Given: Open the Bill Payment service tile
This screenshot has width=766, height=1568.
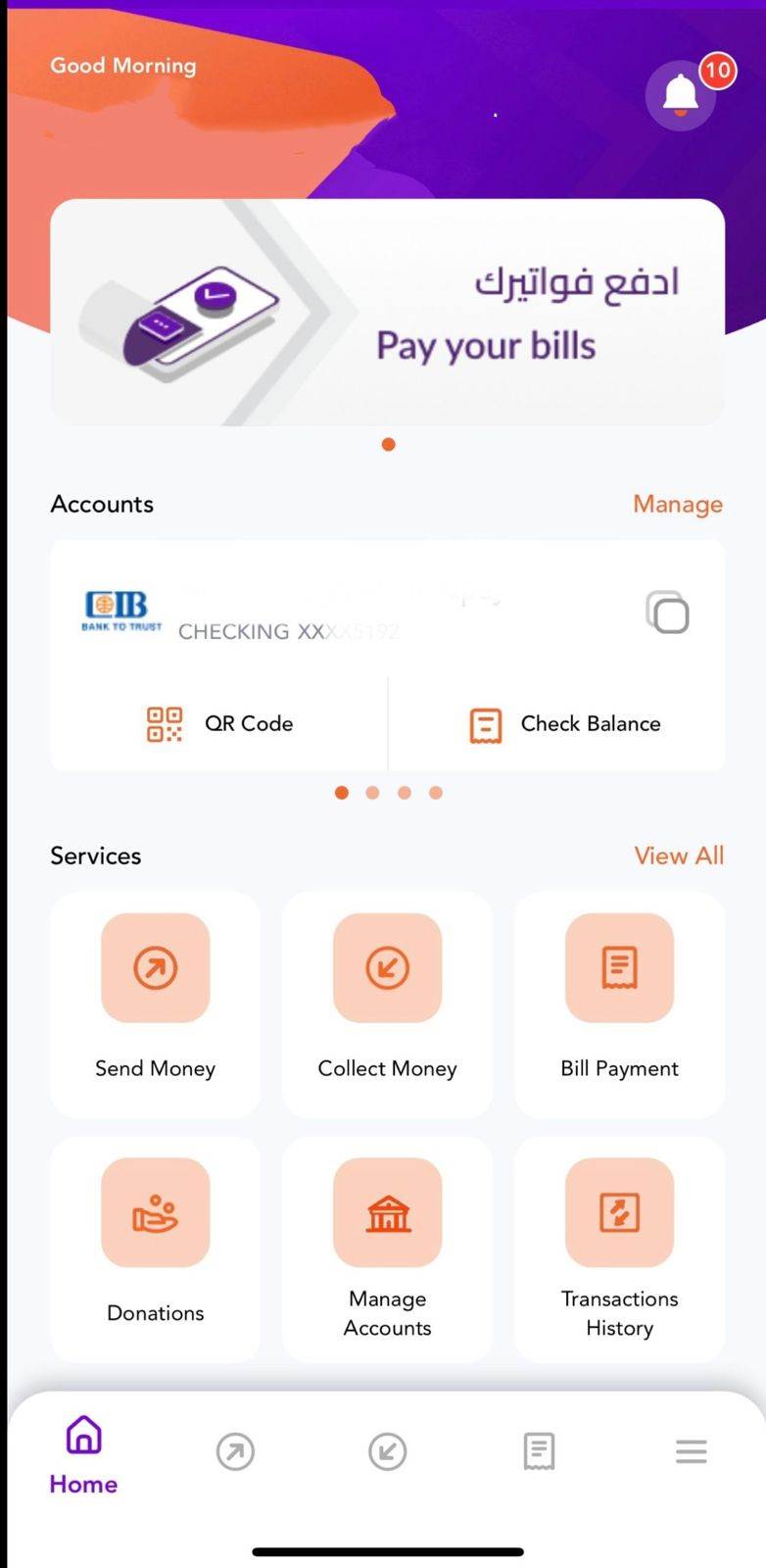Looking at the screenshot, I should pyautogui.click(x=620, y=1004).
